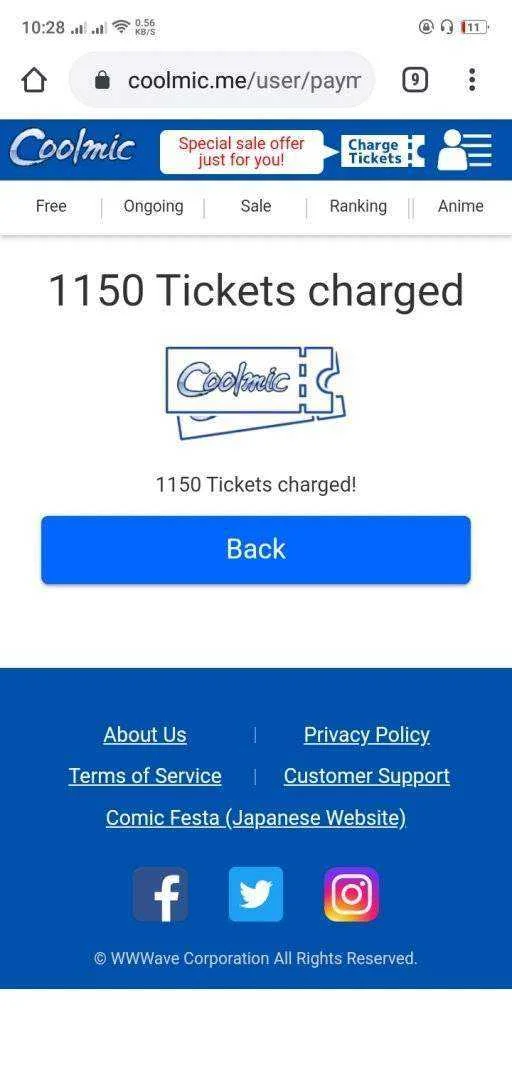
Task: Open the Terms of Service link
Action: pyautogui.click(x=145, y=776)
